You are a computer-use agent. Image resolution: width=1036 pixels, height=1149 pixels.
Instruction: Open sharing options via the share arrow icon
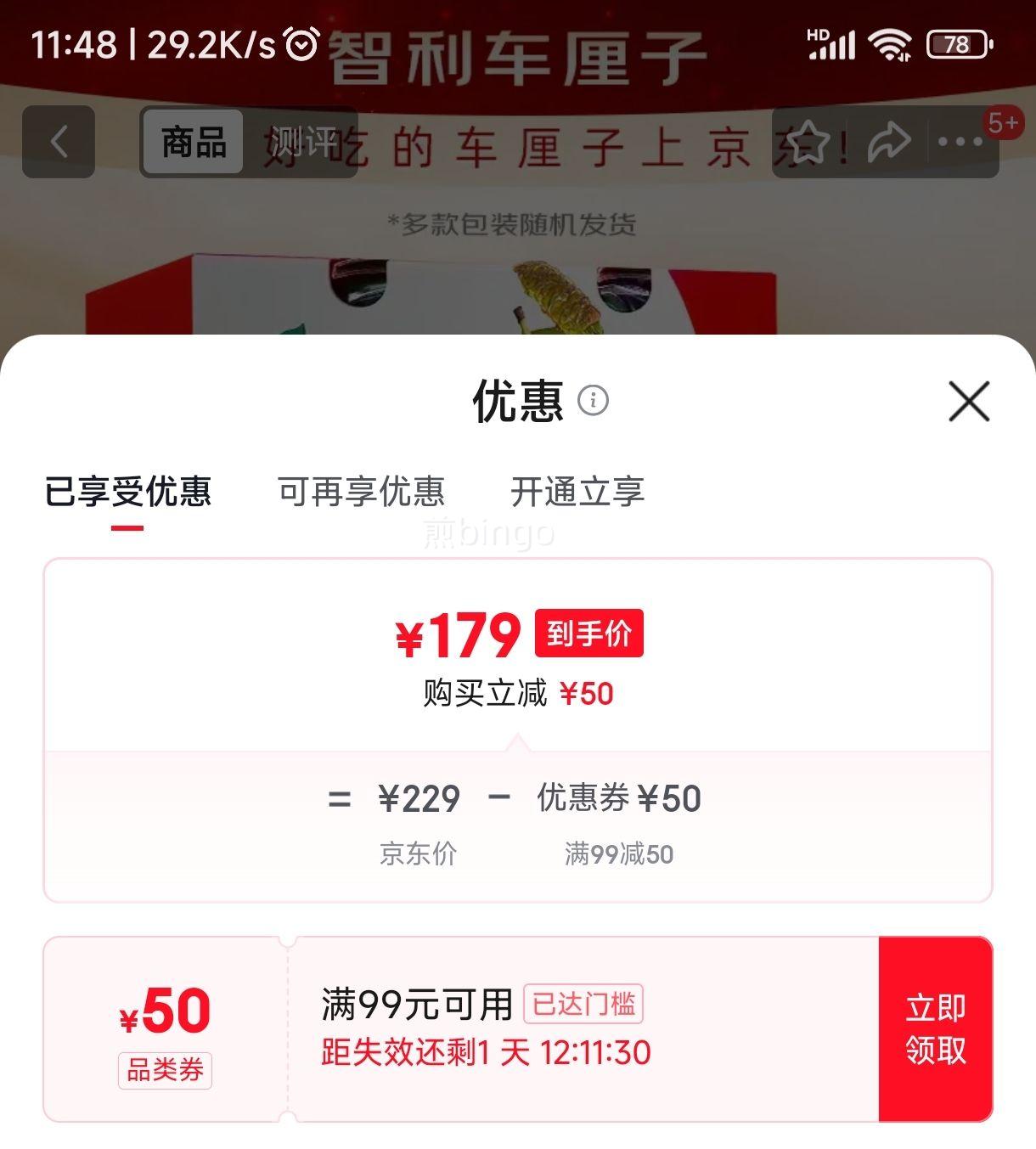[x=890, y=139]
